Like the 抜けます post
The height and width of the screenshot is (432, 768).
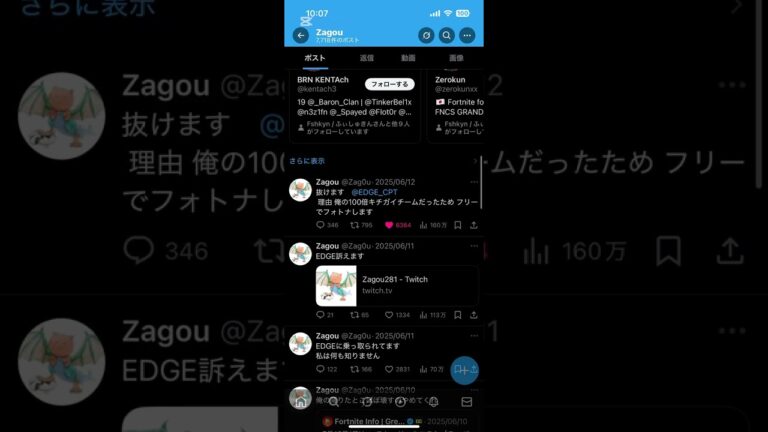[390, 225]
